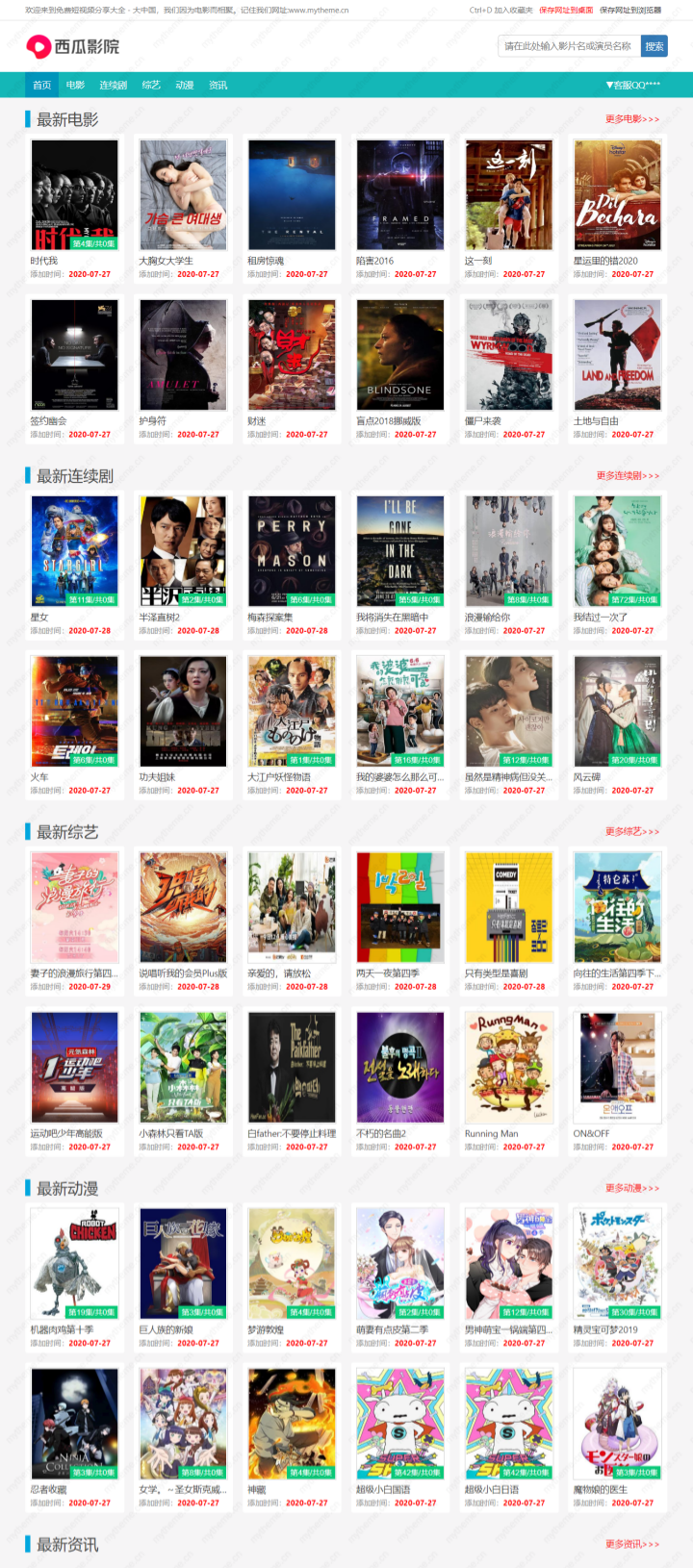Viewport: 693px width, 1568px height.
Task: Open the 客服QQ dropdown
Action: tap(632, 86)
